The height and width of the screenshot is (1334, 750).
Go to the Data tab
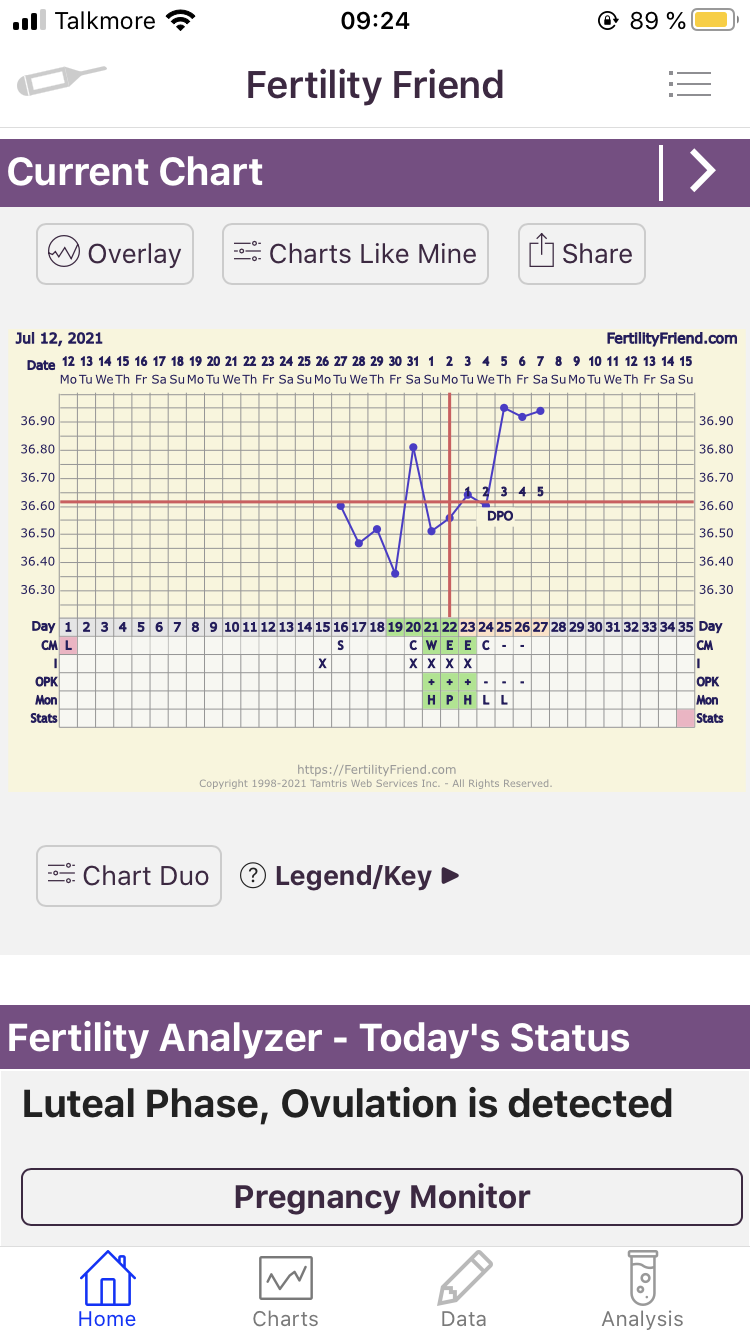coord(464,1289)
